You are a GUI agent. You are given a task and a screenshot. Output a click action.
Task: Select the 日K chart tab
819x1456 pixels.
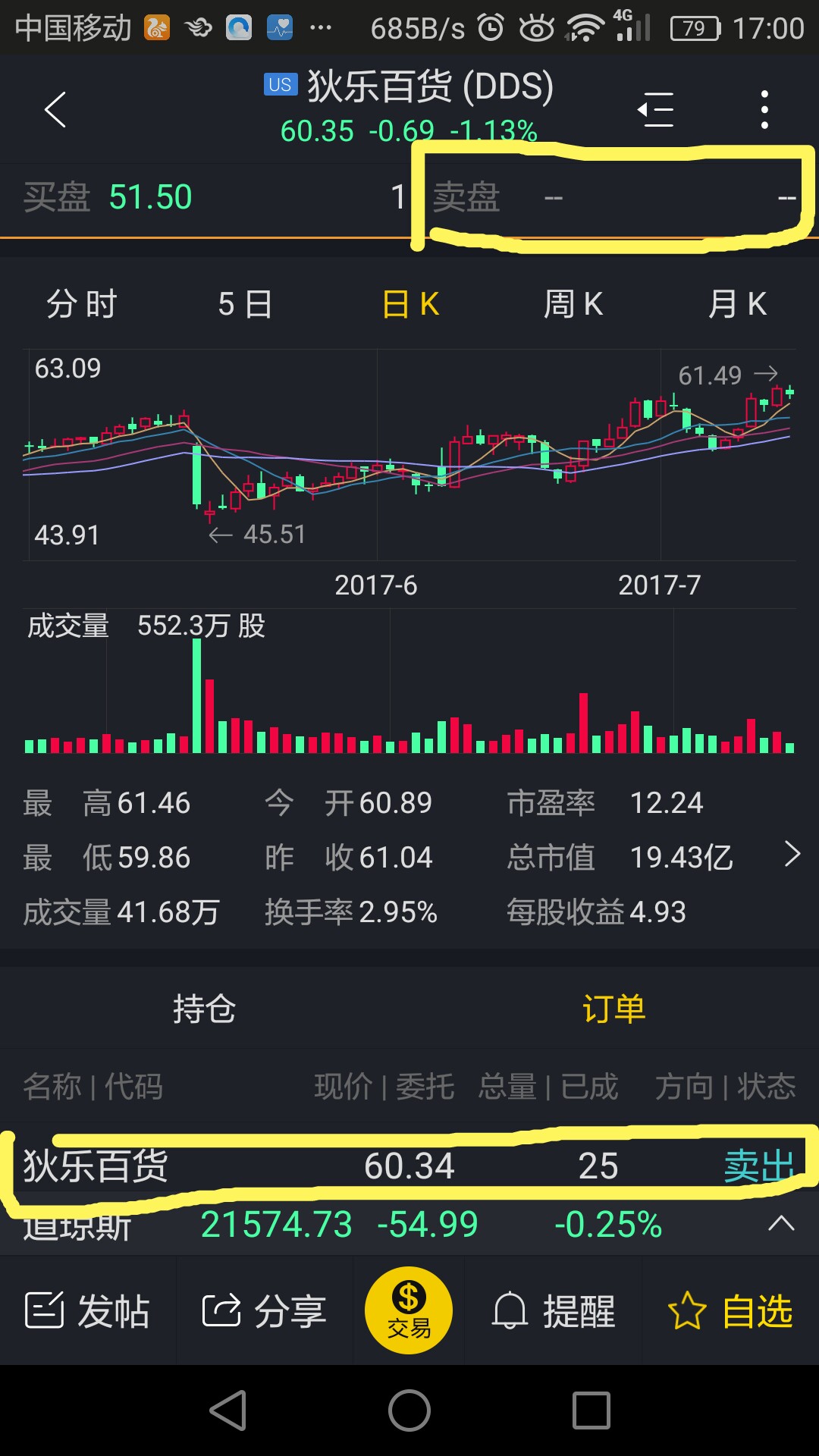click(410, 305)
